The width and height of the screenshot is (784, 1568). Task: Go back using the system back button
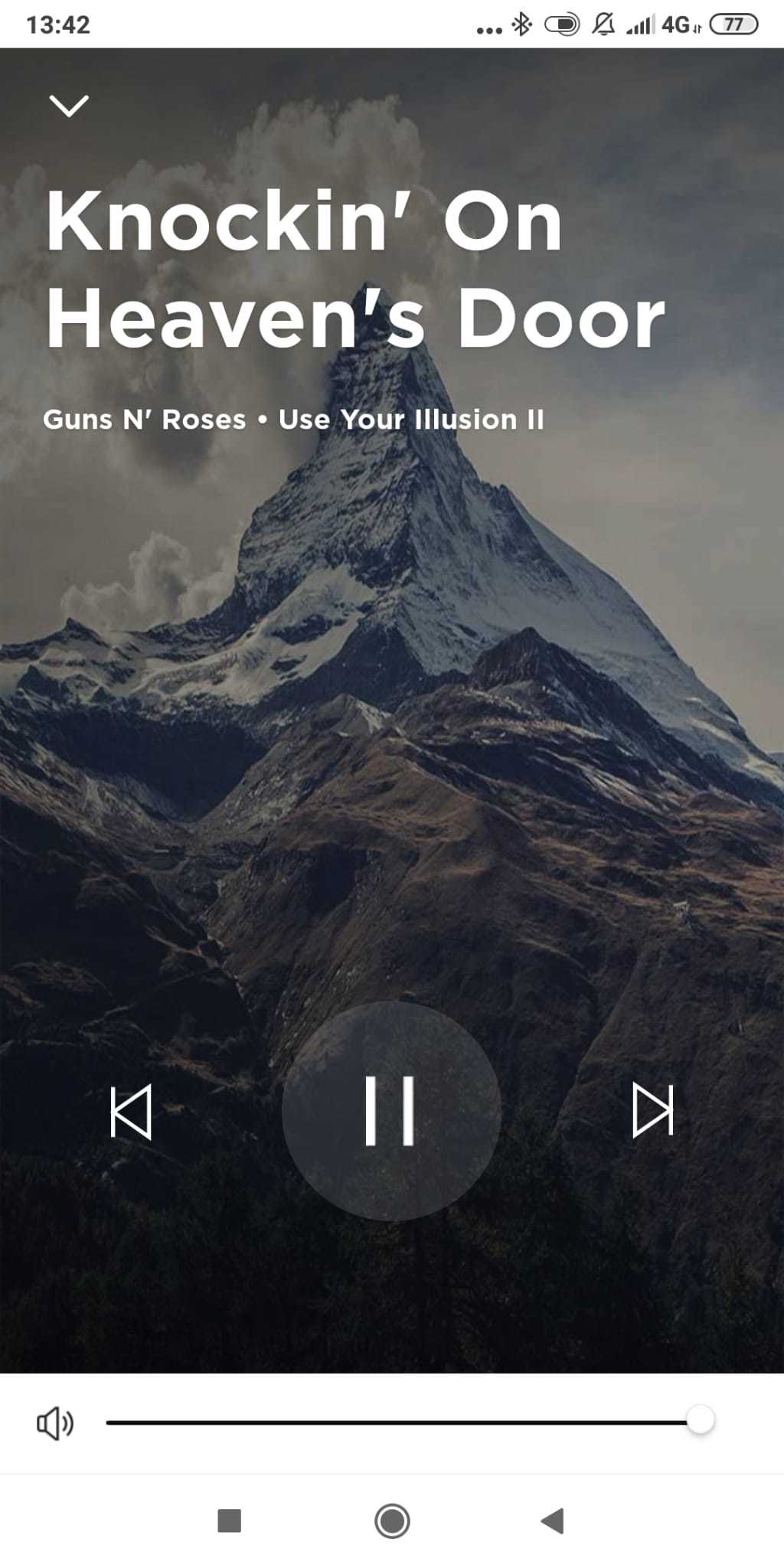[553, 1521]
